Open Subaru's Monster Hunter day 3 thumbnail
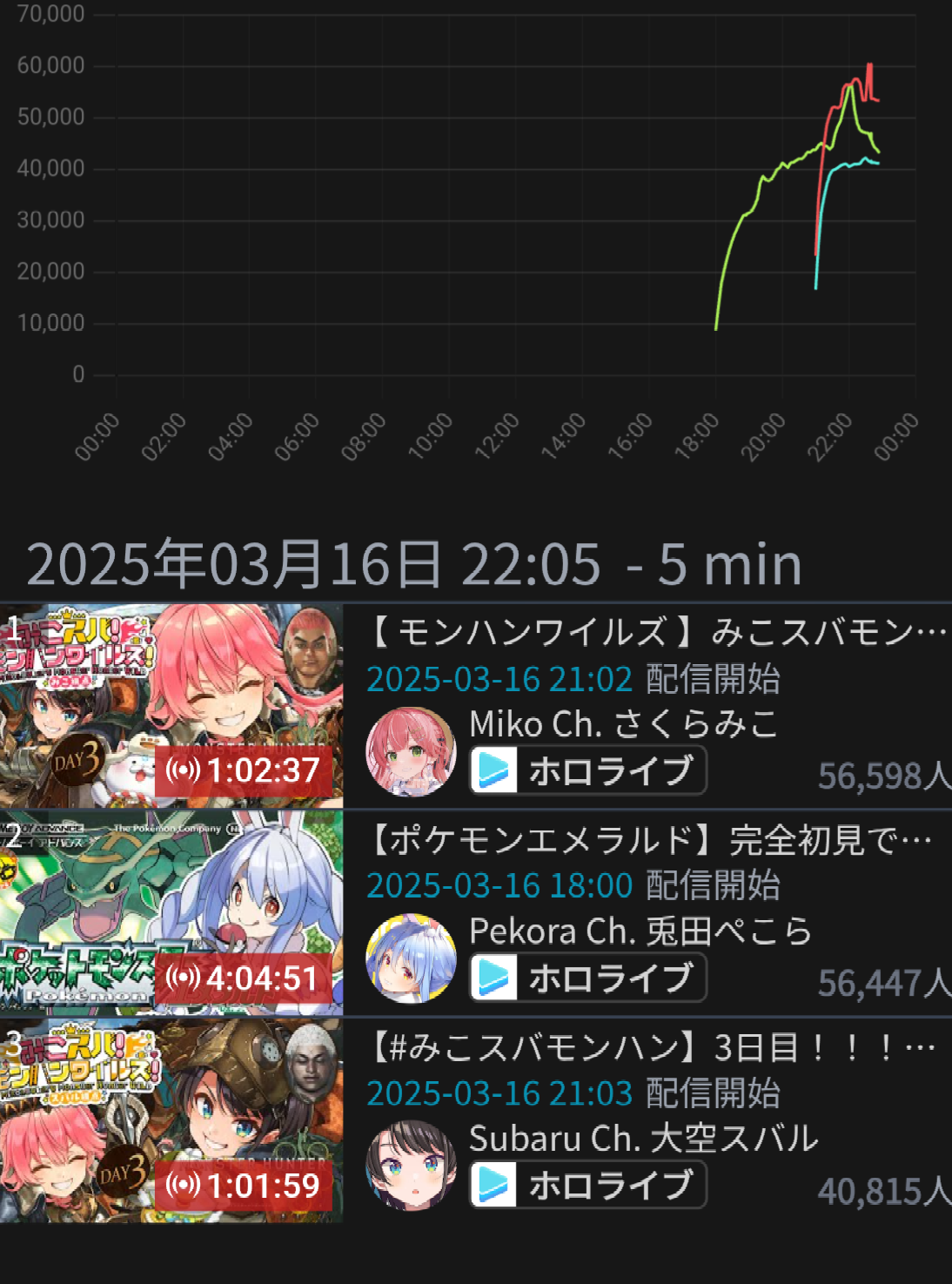 171,1120
